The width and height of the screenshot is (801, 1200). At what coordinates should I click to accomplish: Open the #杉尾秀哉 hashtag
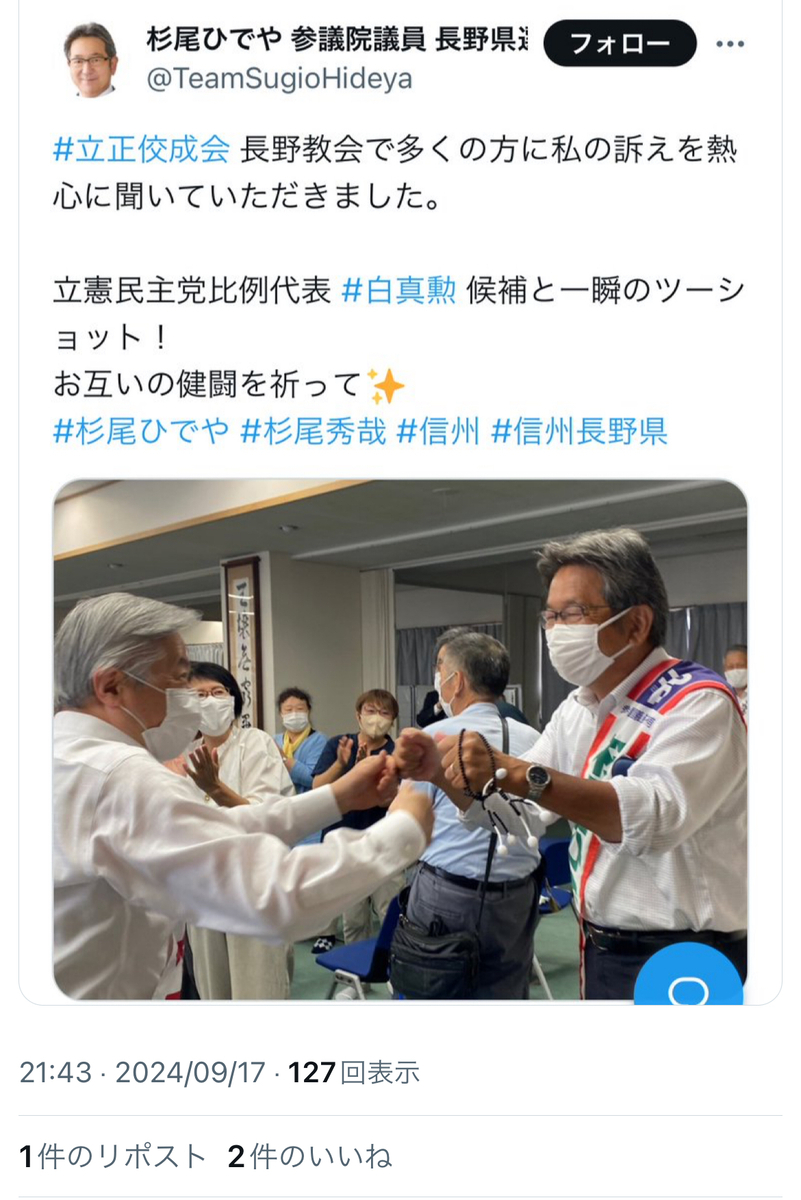[313, 431]
